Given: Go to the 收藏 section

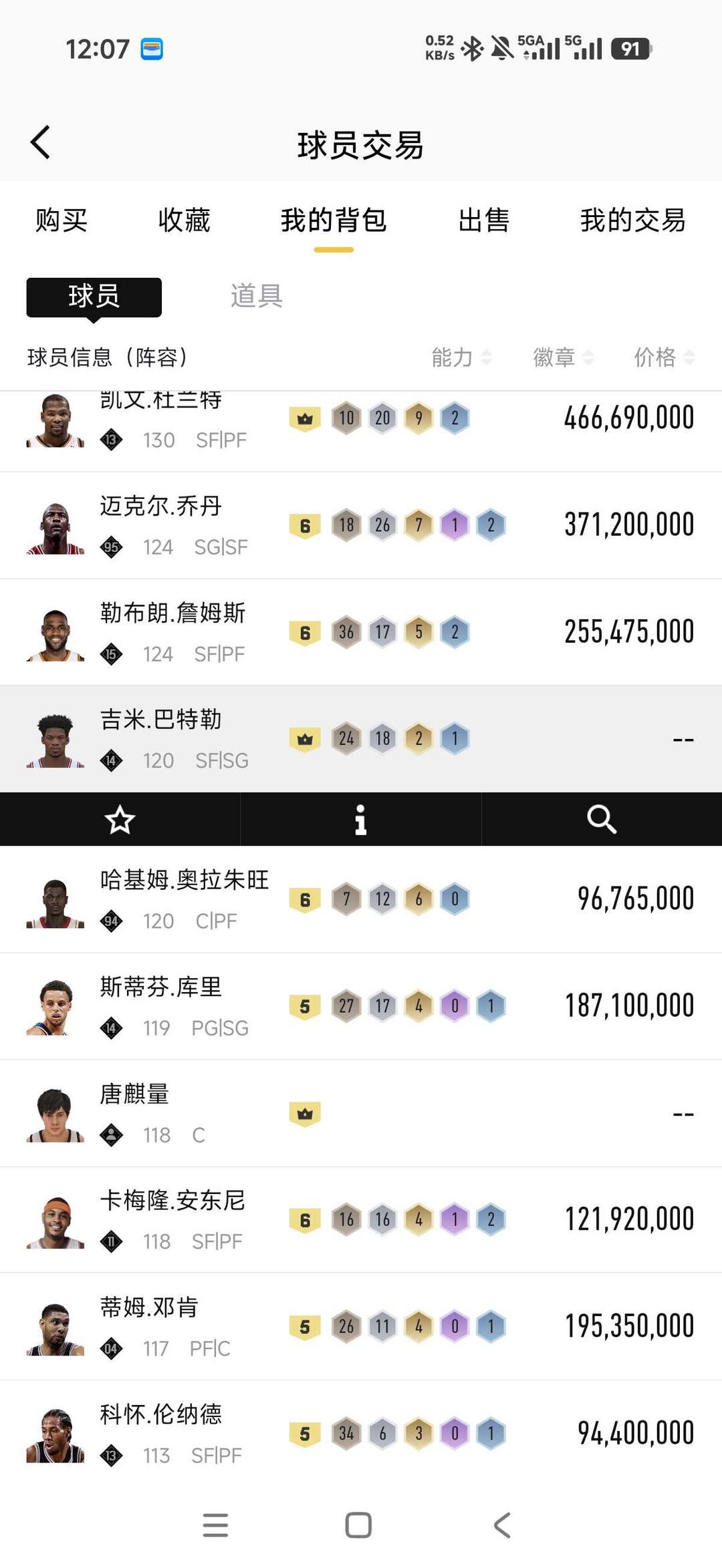Looking at the screenshot, I should pos(185,220).
